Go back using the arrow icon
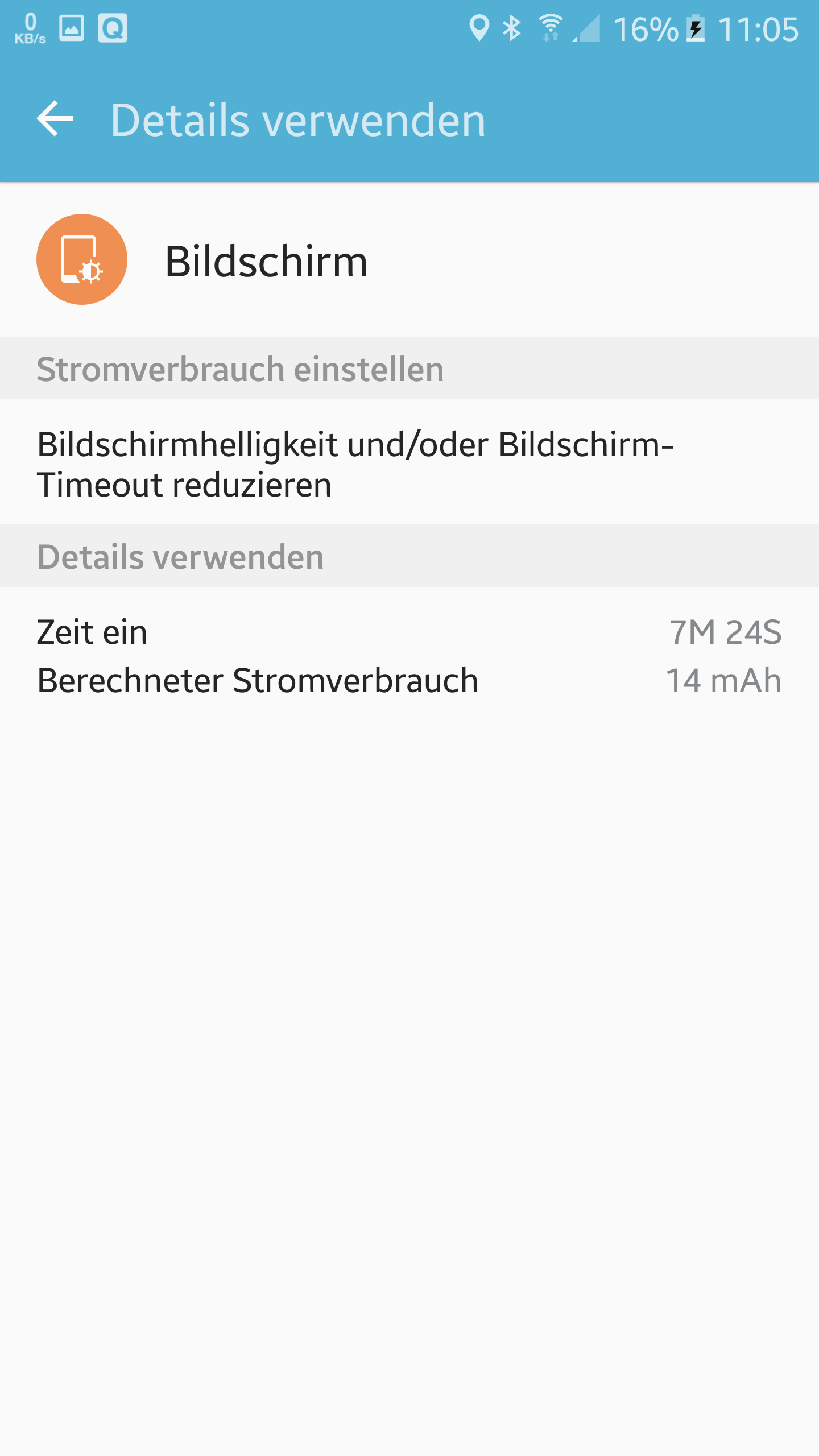 click(55, 119)
